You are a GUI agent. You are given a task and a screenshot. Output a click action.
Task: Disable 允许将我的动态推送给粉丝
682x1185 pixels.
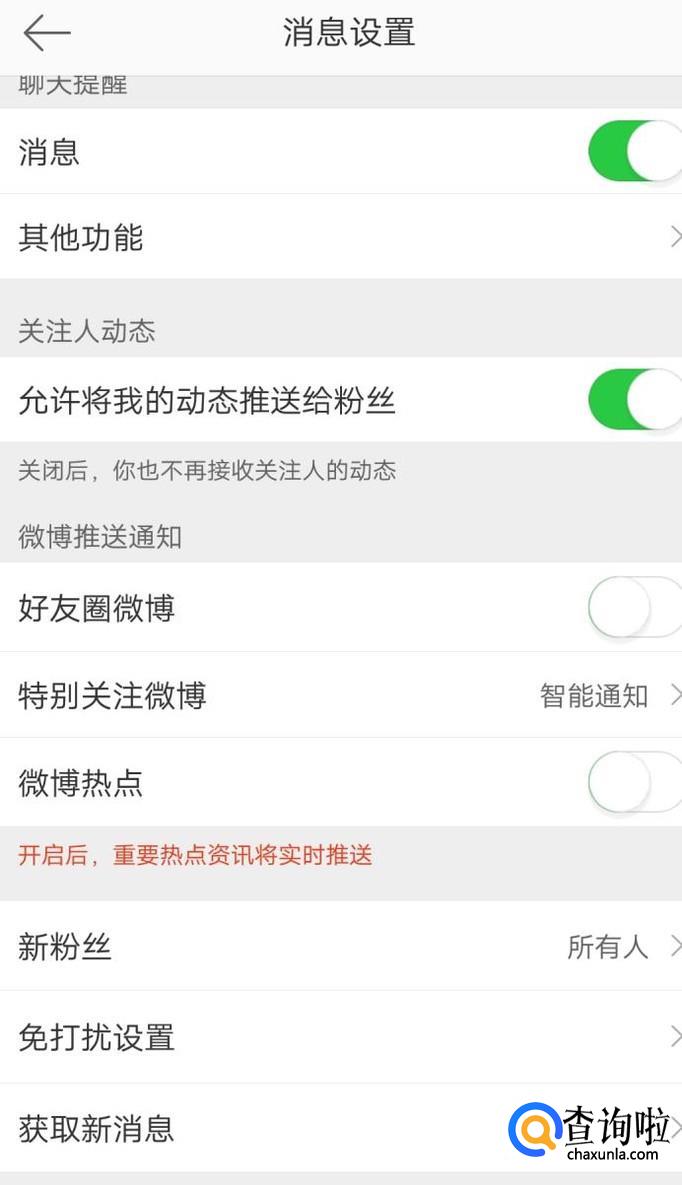pyautogui.click(x=634, y=400)
